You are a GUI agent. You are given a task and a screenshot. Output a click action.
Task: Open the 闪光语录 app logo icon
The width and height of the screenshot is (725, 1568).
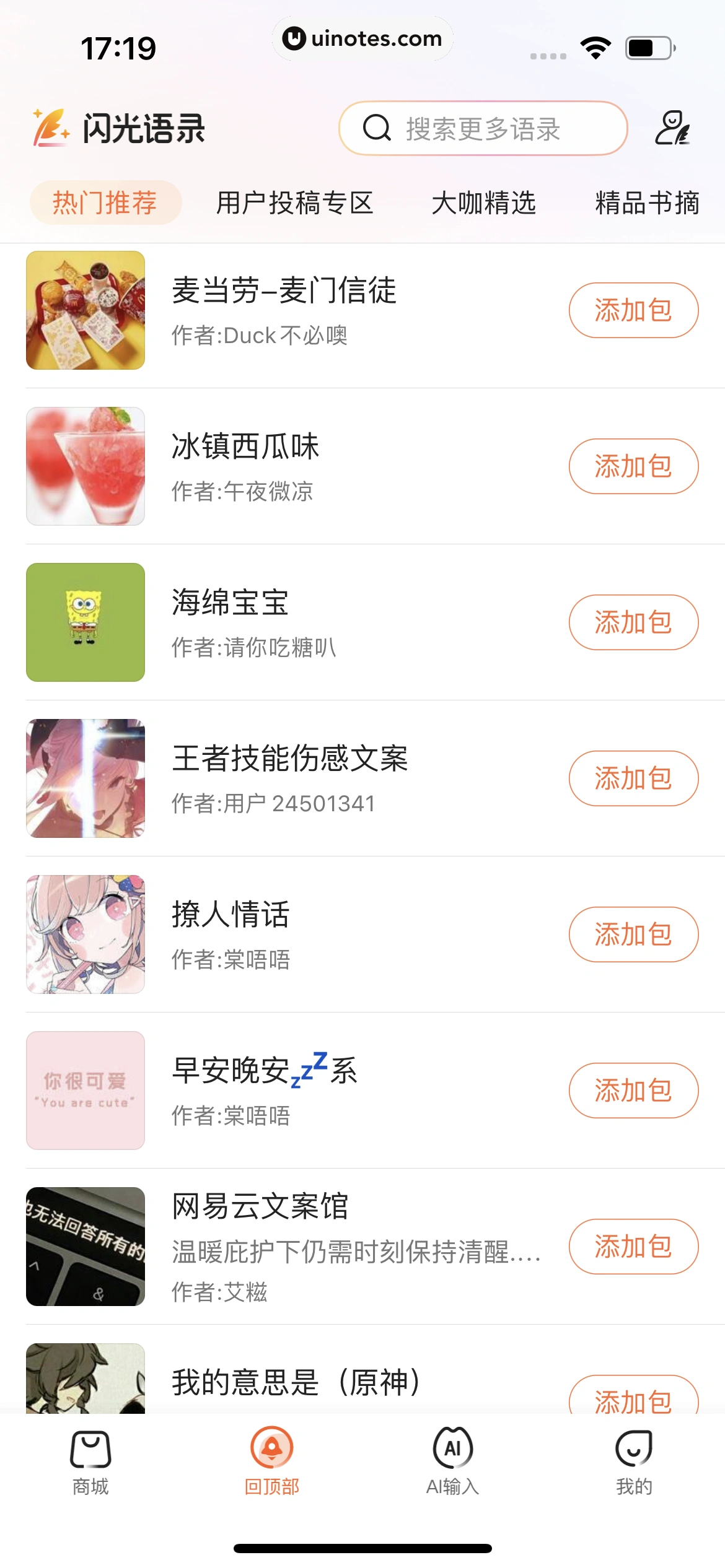coord(50,127)
